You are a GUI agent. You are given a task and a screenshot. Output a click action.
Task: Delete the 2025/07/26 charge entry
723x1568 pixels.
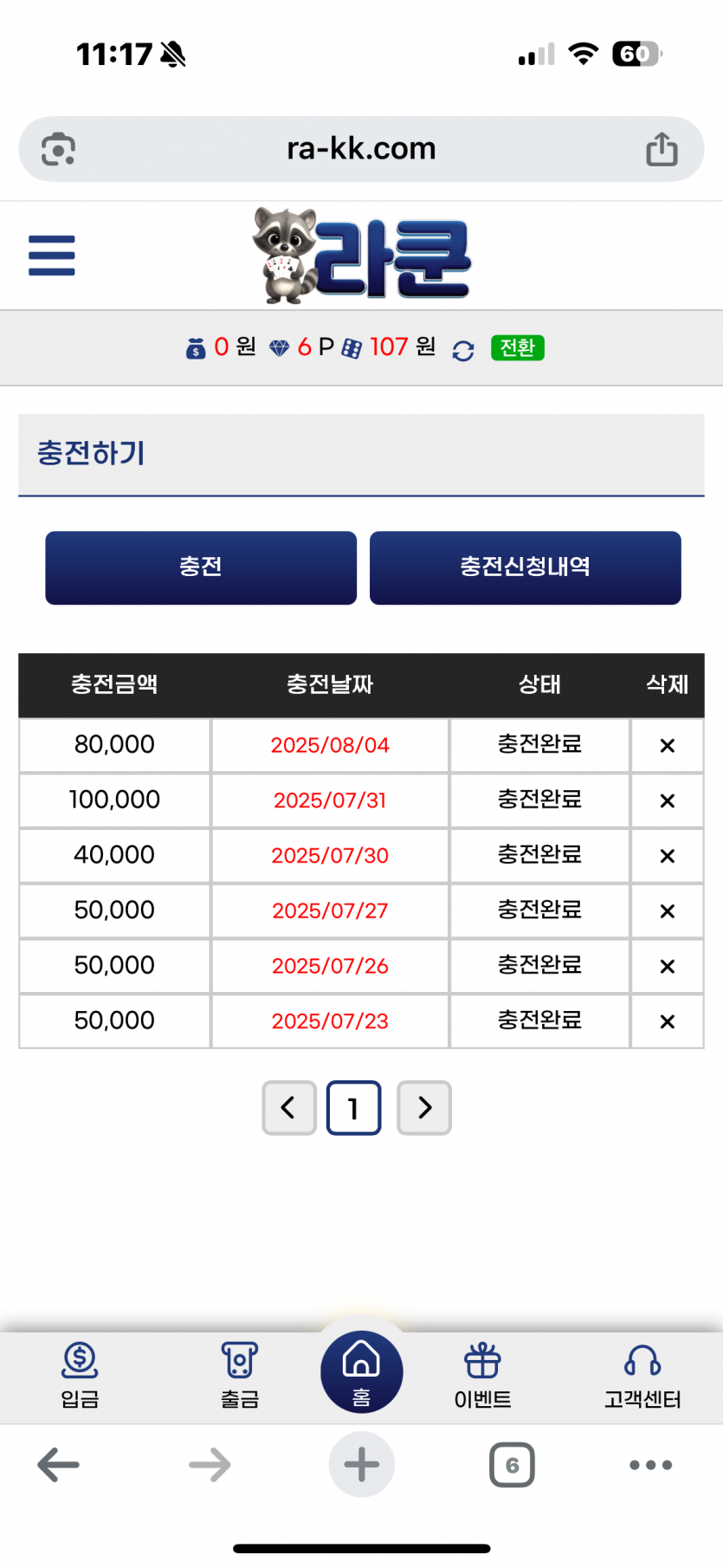coord(667,966)
